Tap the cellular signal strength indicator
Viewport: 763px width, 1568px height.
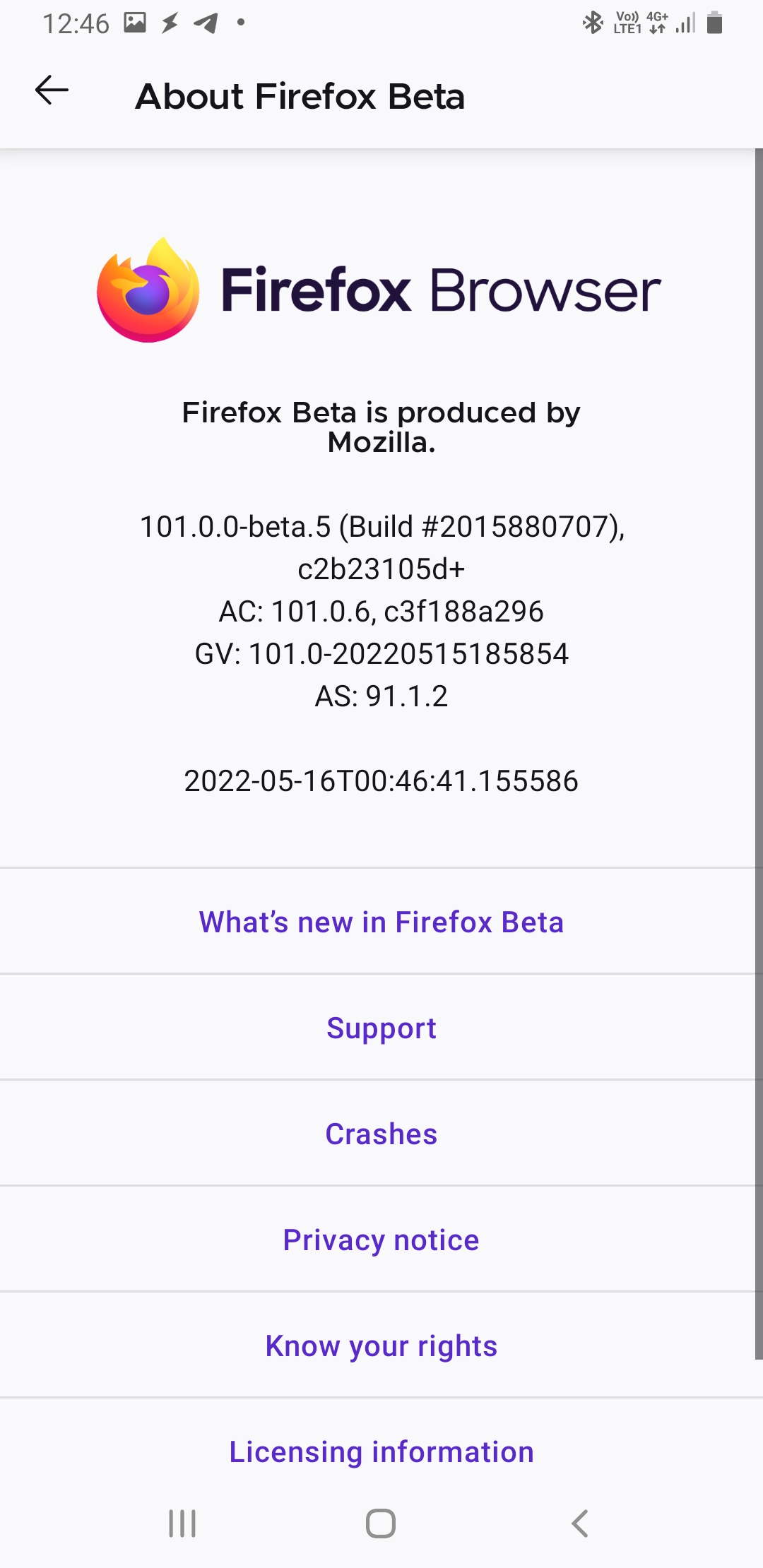684,23
